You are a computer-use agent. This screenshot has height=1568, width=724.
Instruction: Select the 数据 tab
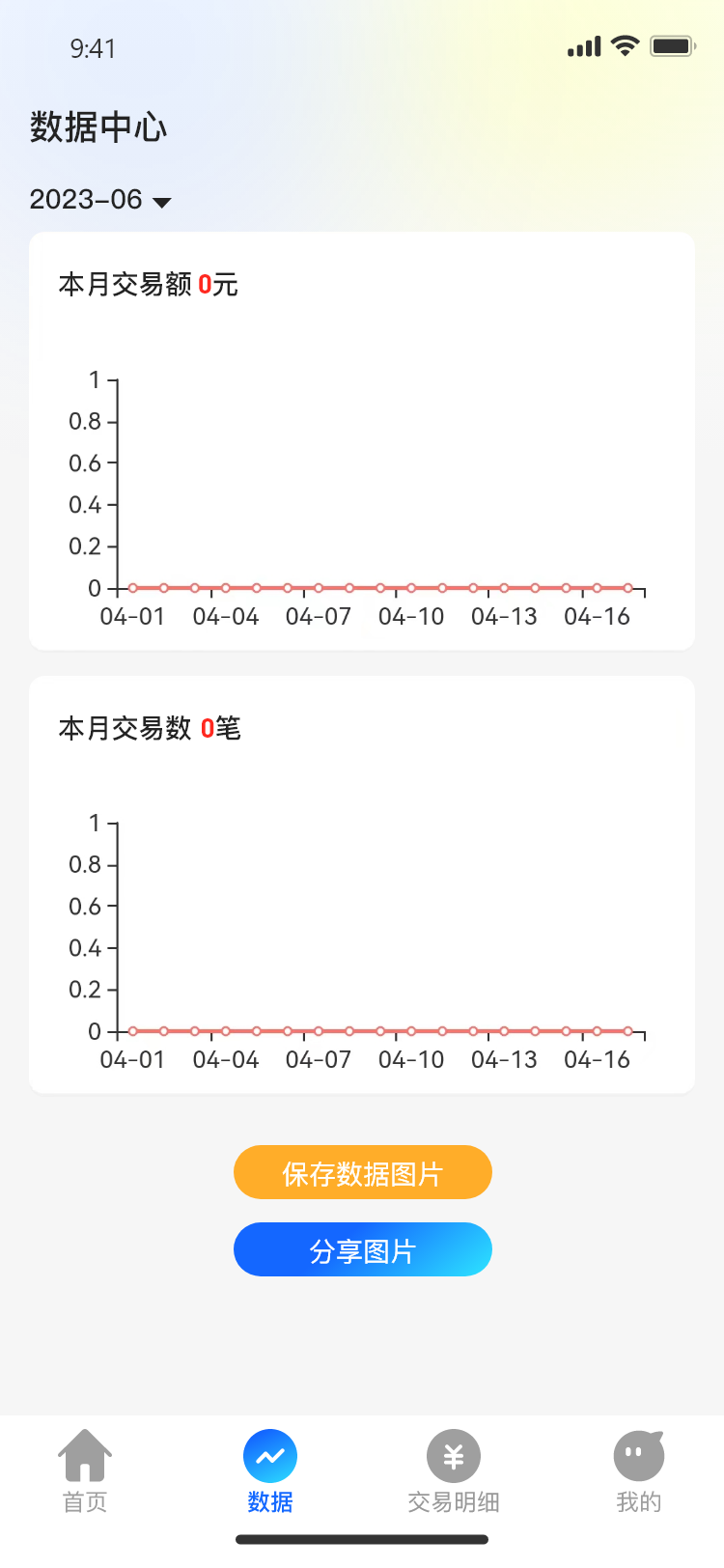pos(270,1471)
